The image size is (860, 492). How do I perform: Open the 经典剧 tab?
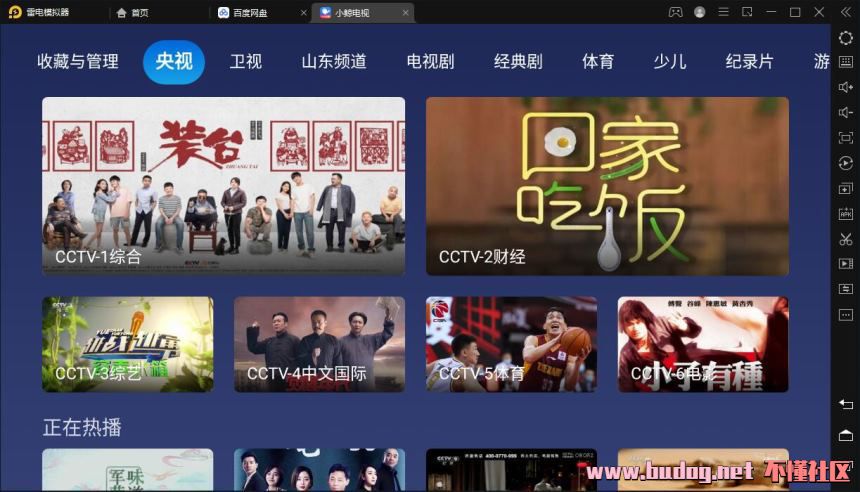(518, 62)
